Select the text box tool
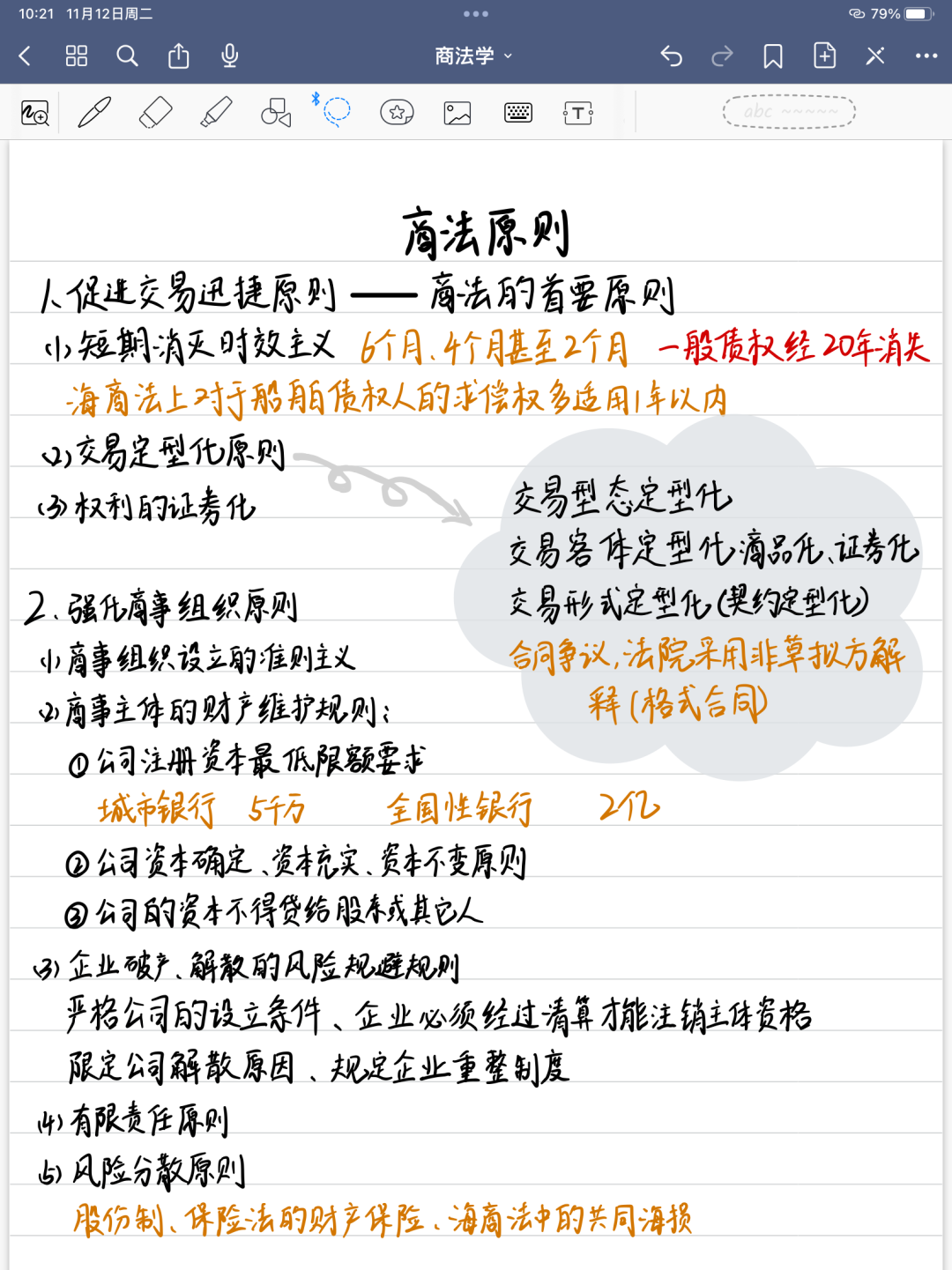 pyautogui.click(x=578, y=113)
